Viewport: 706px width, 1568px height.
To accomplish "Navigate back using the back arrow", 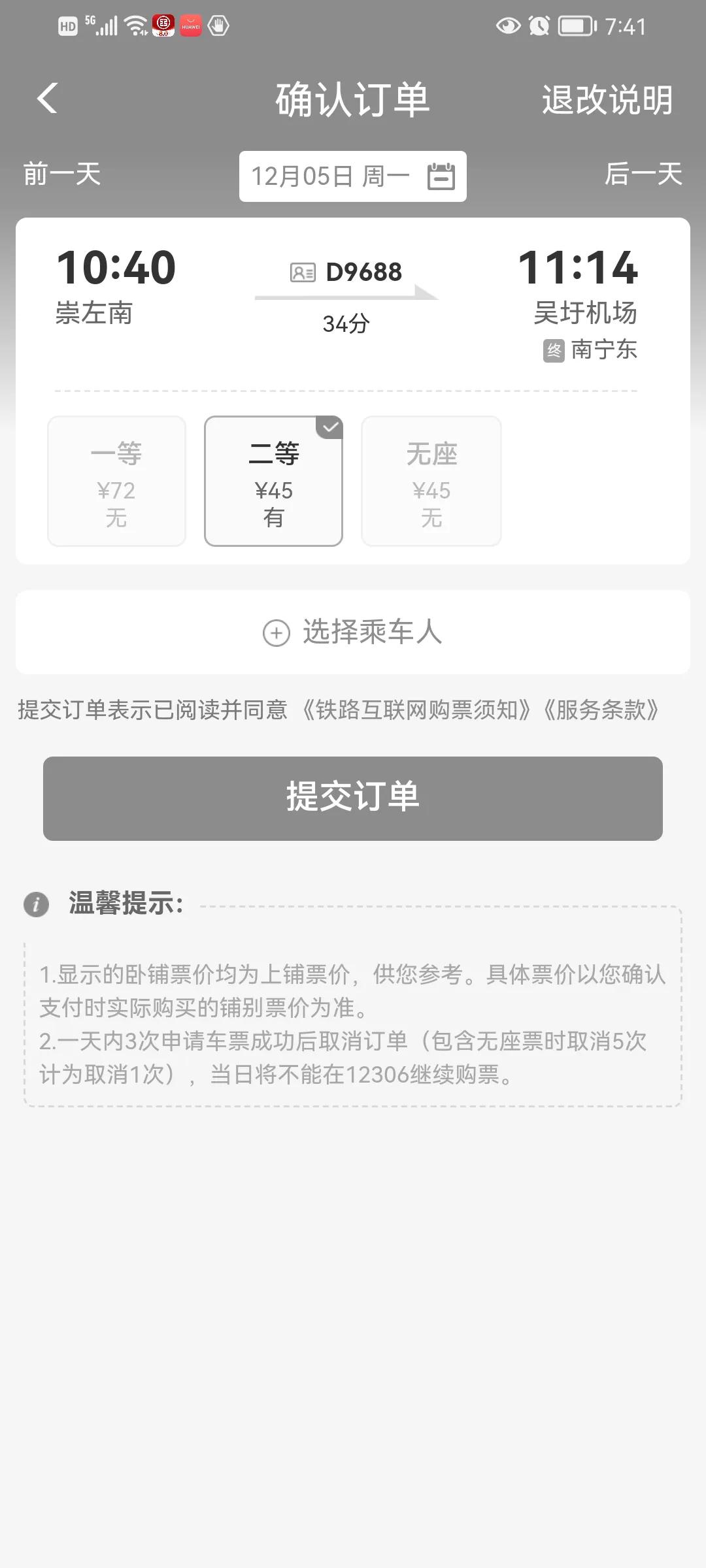I will [47, 99].
